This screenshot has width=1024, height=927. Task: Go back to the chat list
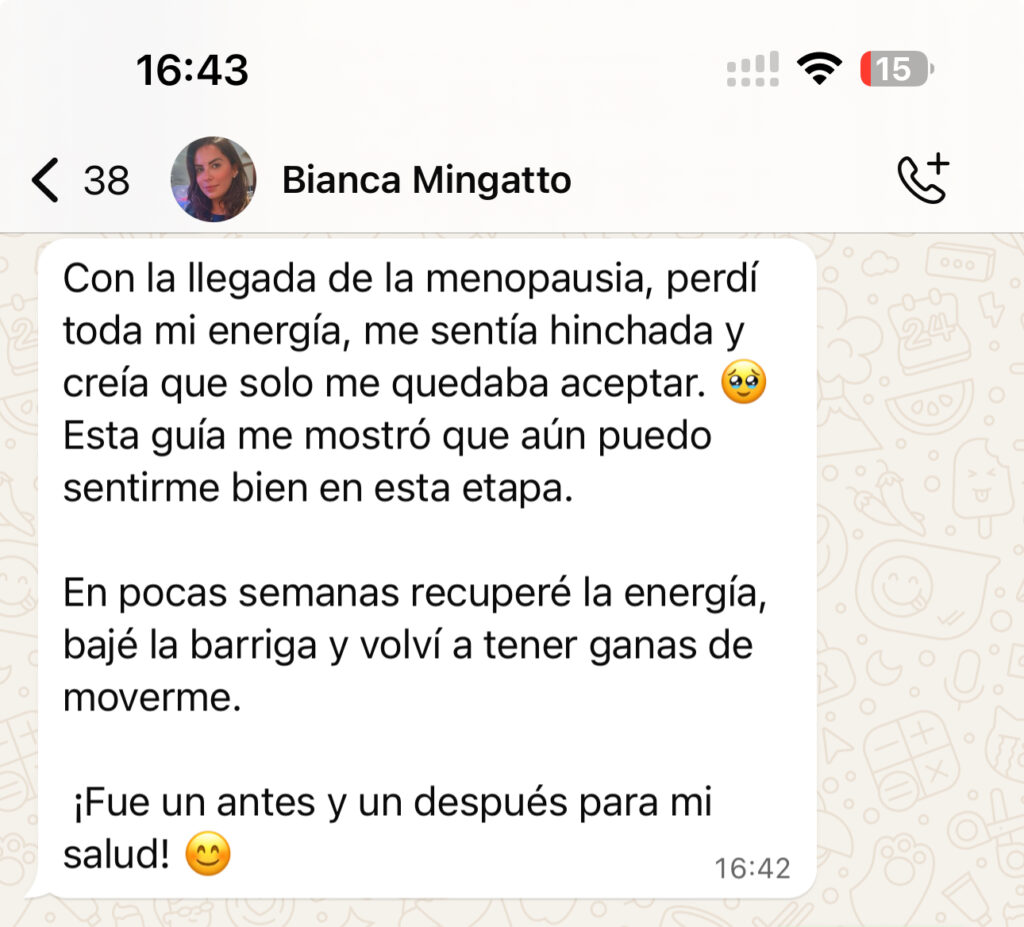47,180
